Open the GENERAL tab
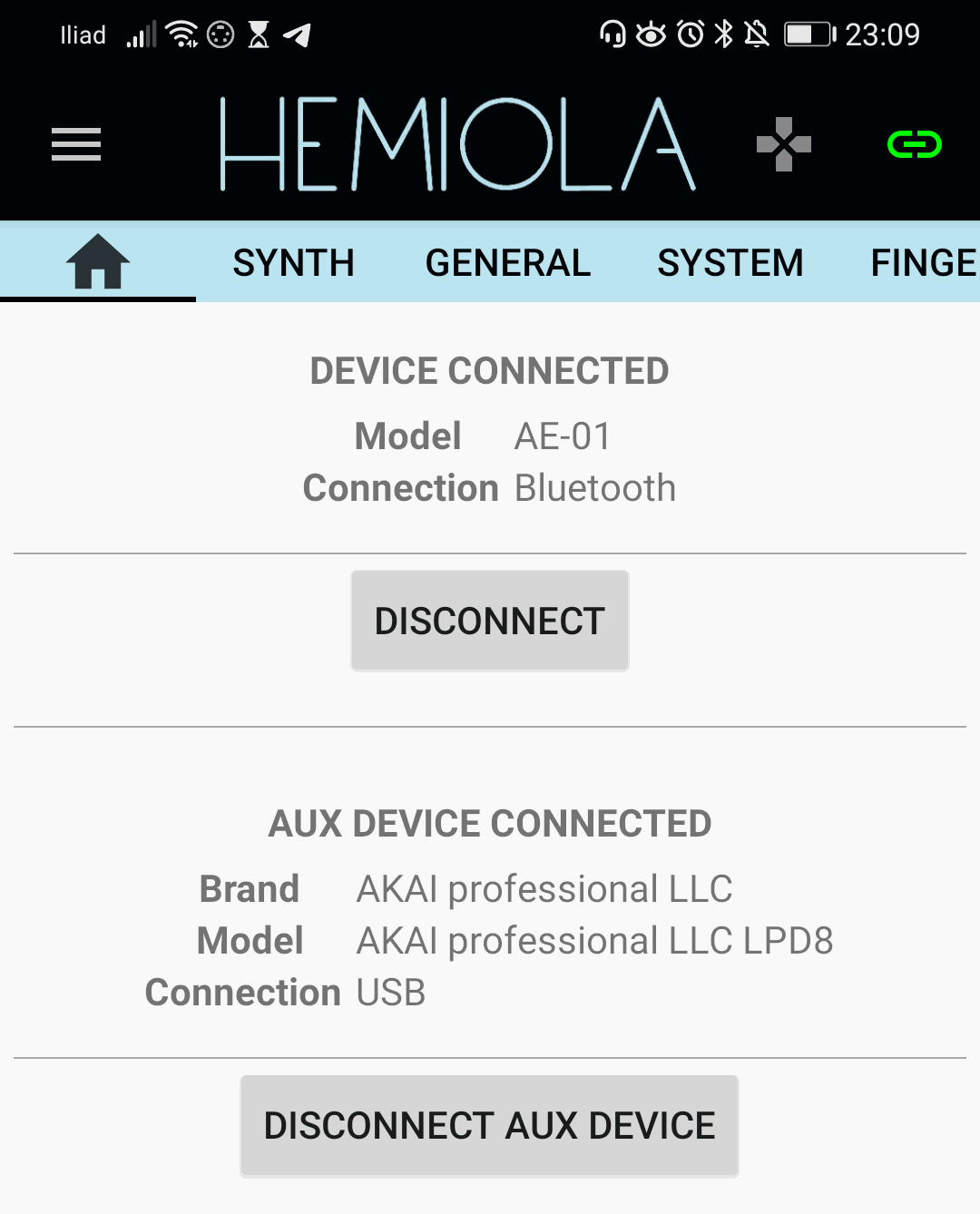 (507, 261)
